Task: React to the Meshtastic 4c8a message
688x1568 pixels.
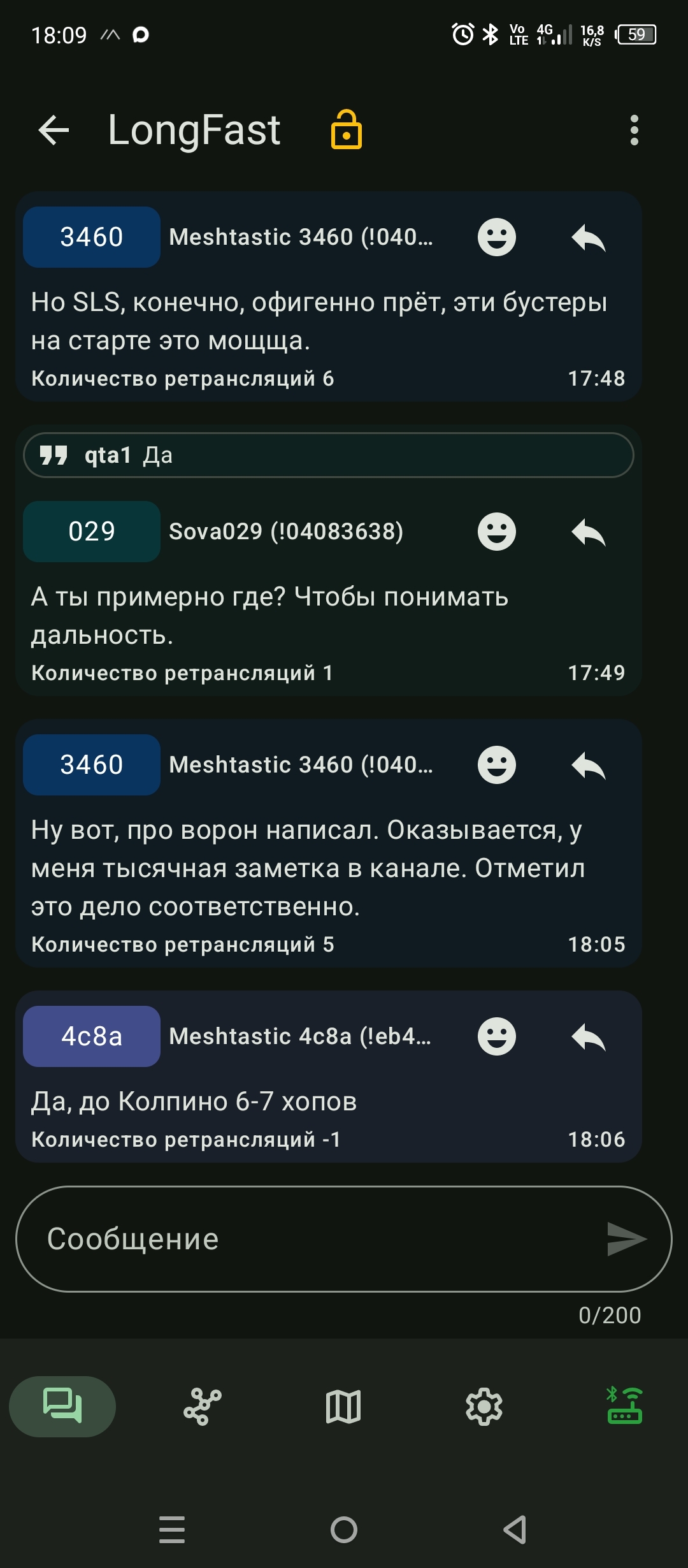Action: coord(496,1036)
